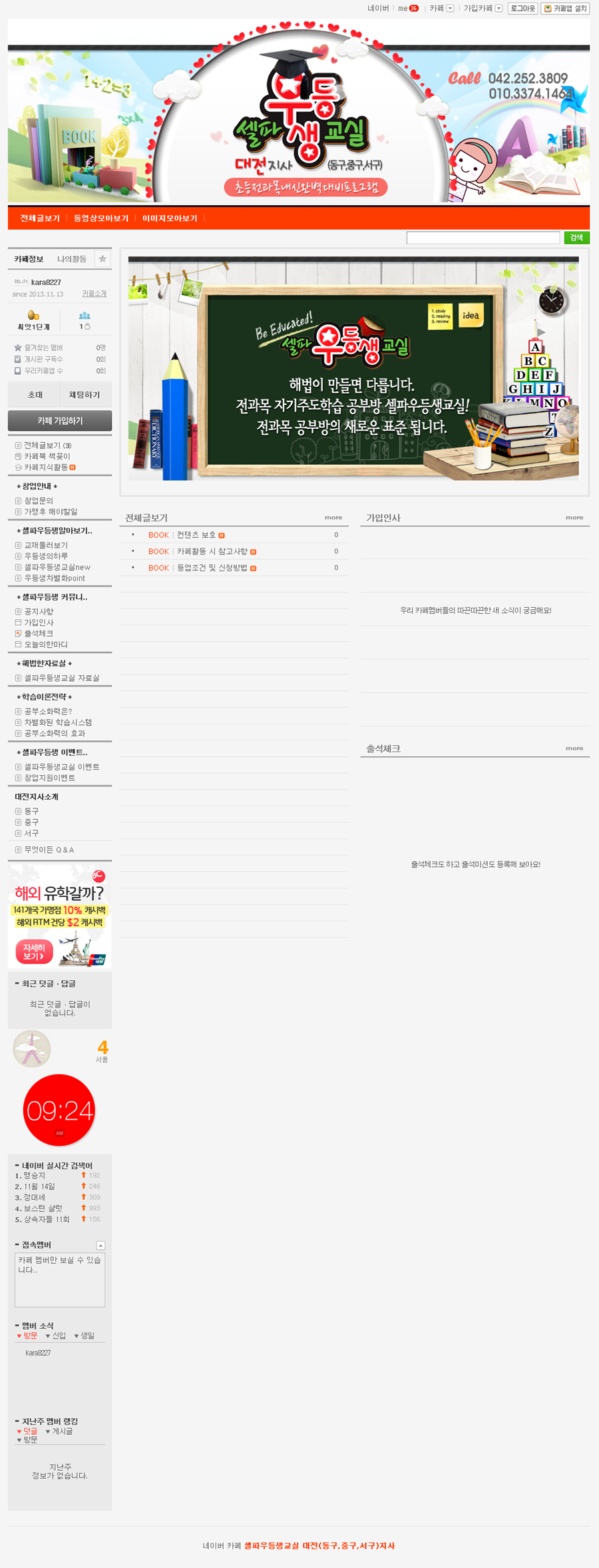Open the 창업문의 board
This screenshot has width=599, height=1568.
pos(39,501)
